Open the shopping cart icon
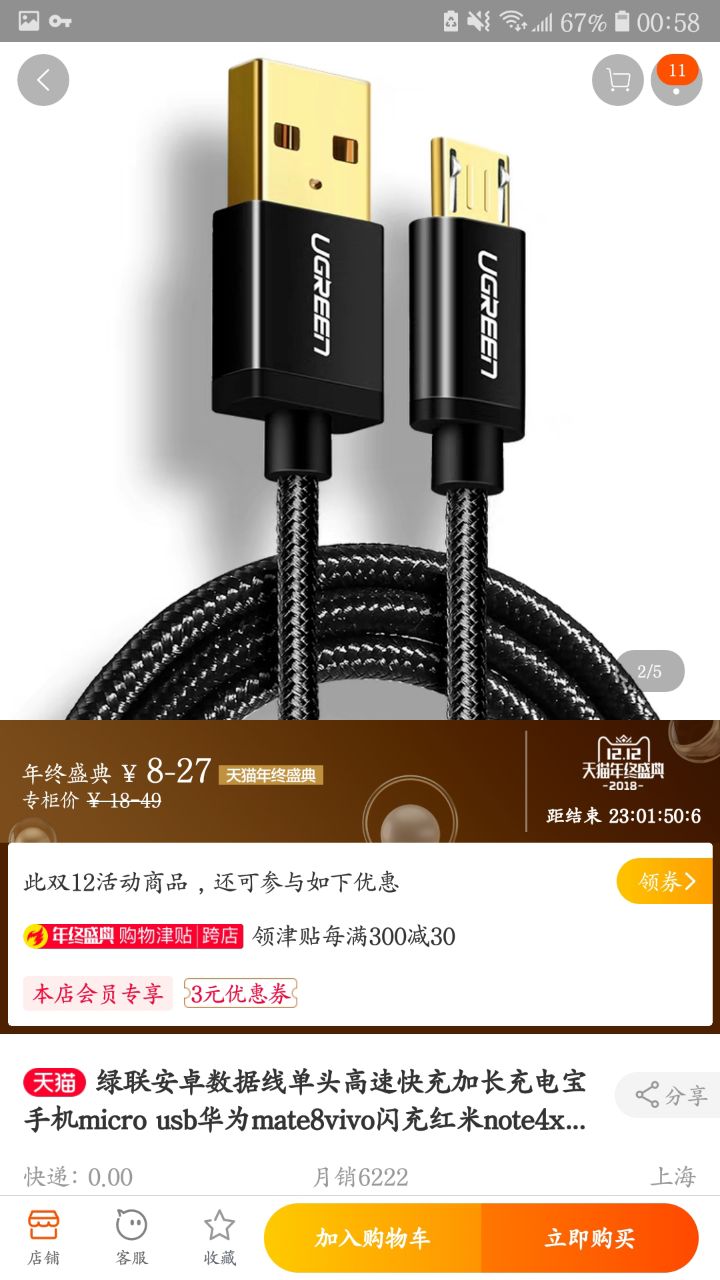Viewport: 720px width, 1280px height. (x=618, y=80)
